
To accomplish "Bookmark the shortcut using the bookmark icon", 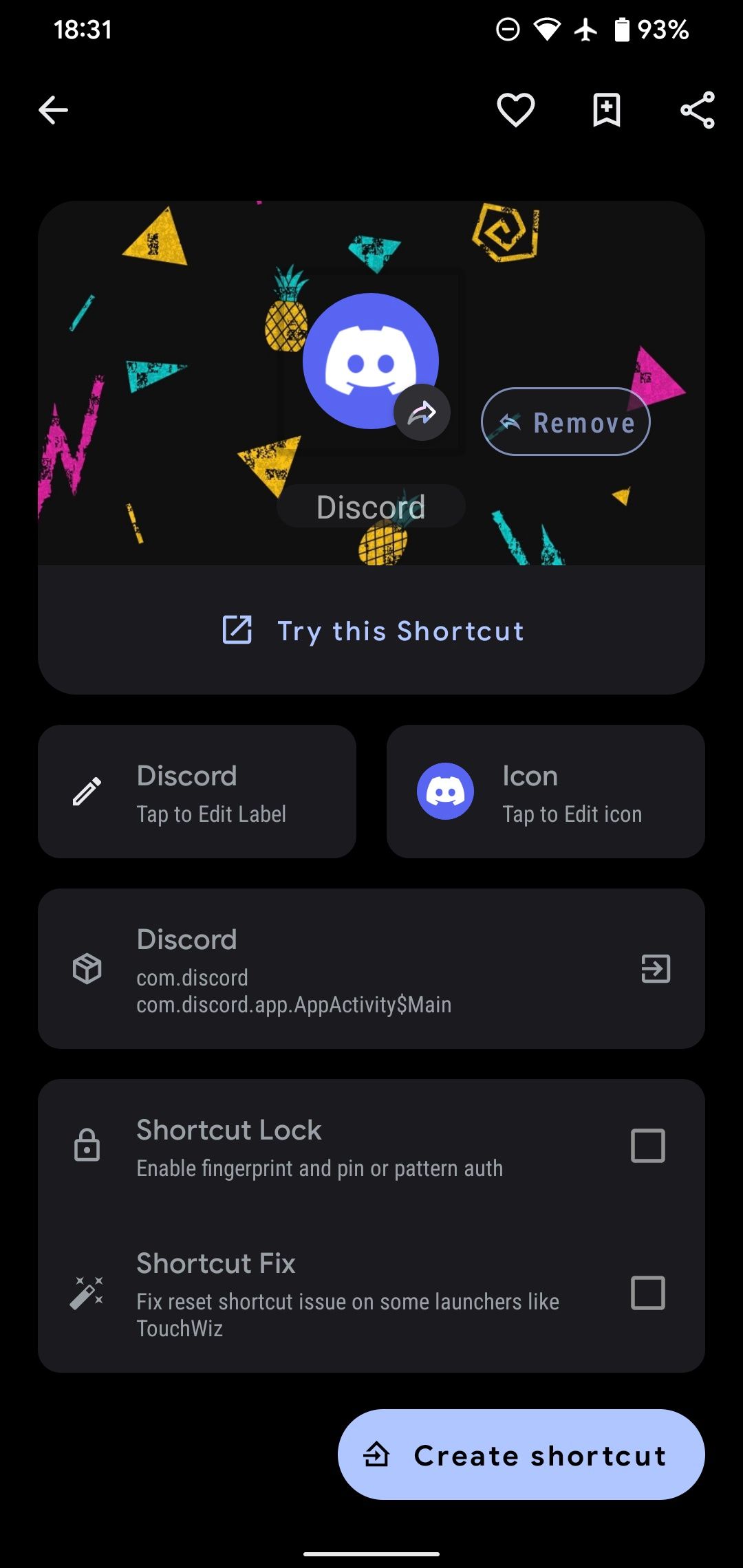I will [x=607, y=111].
